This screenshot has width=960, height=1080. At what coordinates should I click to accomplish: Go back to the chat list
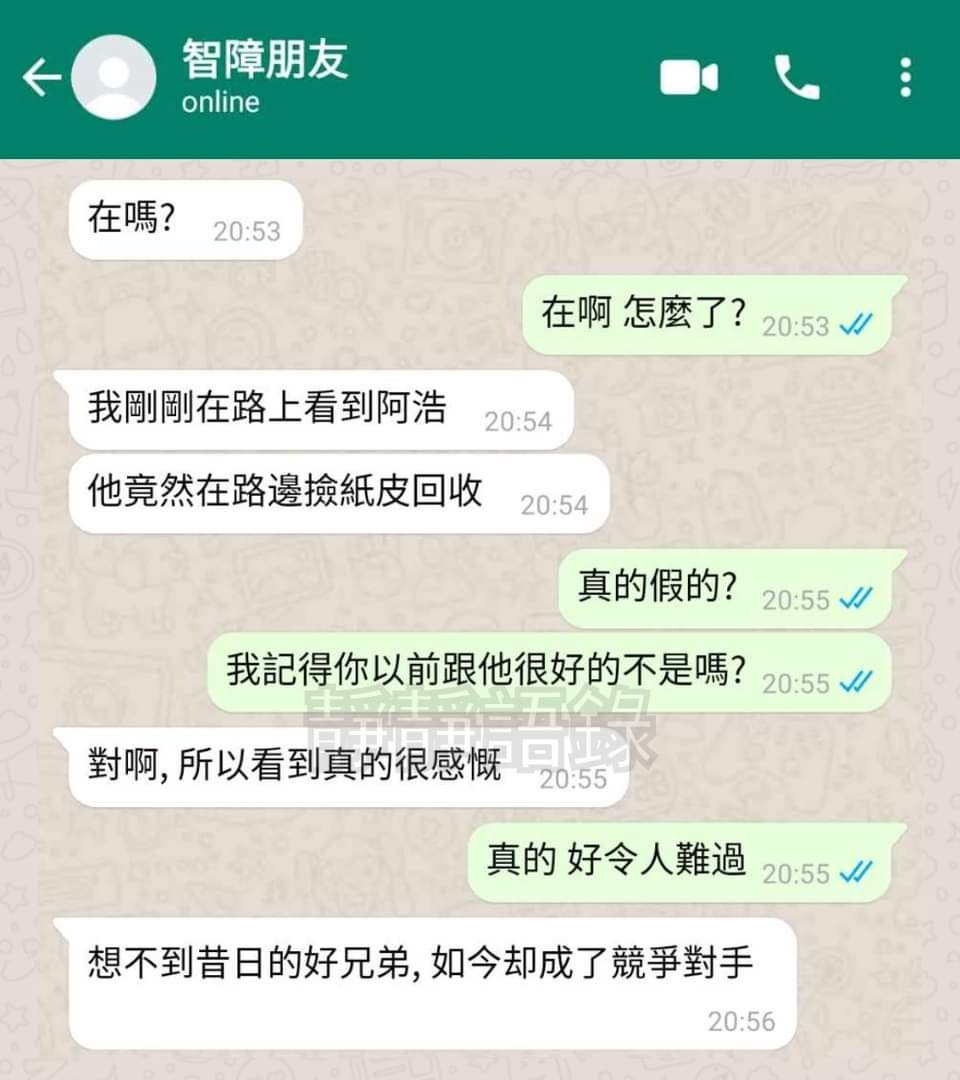coord(40,78)
